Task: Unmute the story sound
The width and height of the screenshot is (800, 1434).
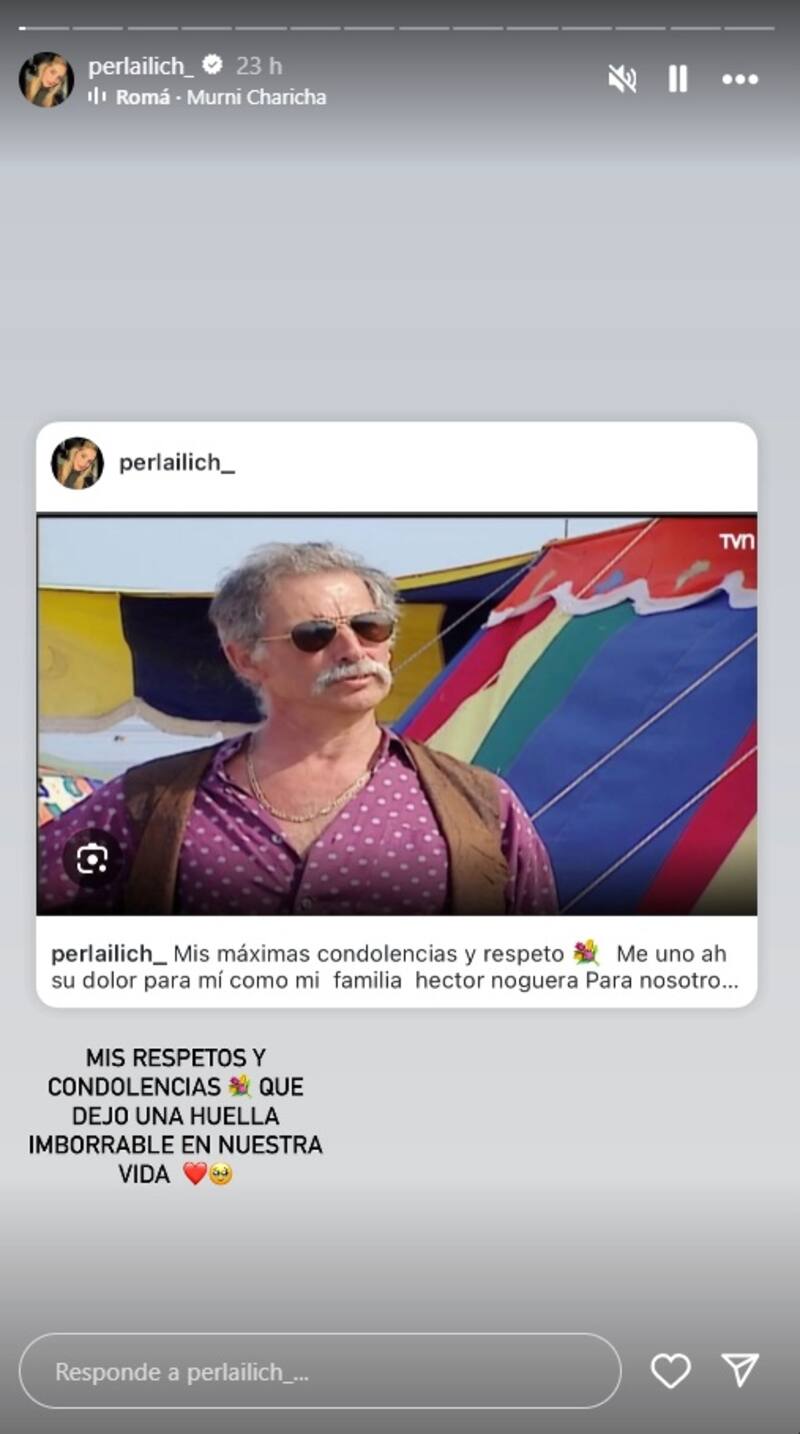Action: 622,79
